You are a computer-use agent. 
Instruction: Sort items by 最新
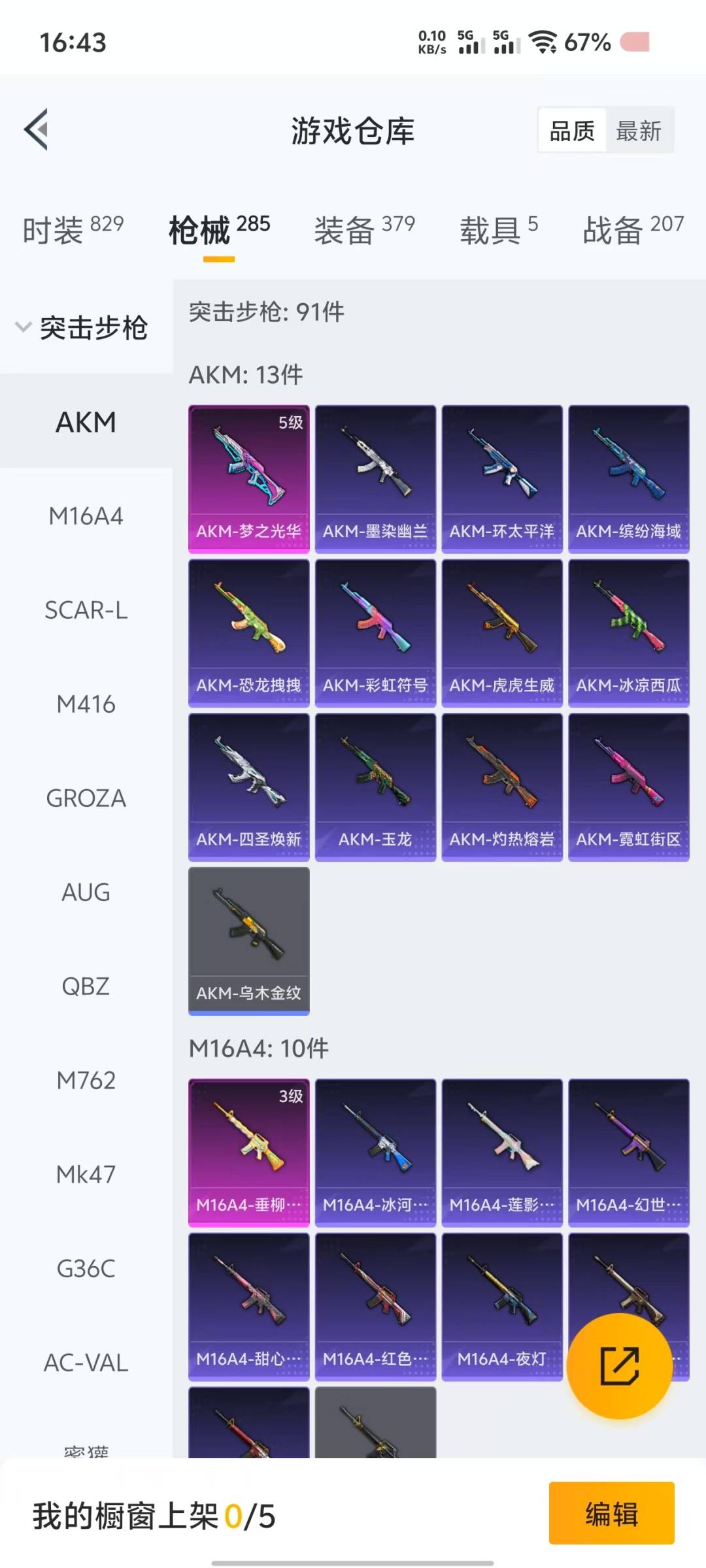(x=639, y=131)
